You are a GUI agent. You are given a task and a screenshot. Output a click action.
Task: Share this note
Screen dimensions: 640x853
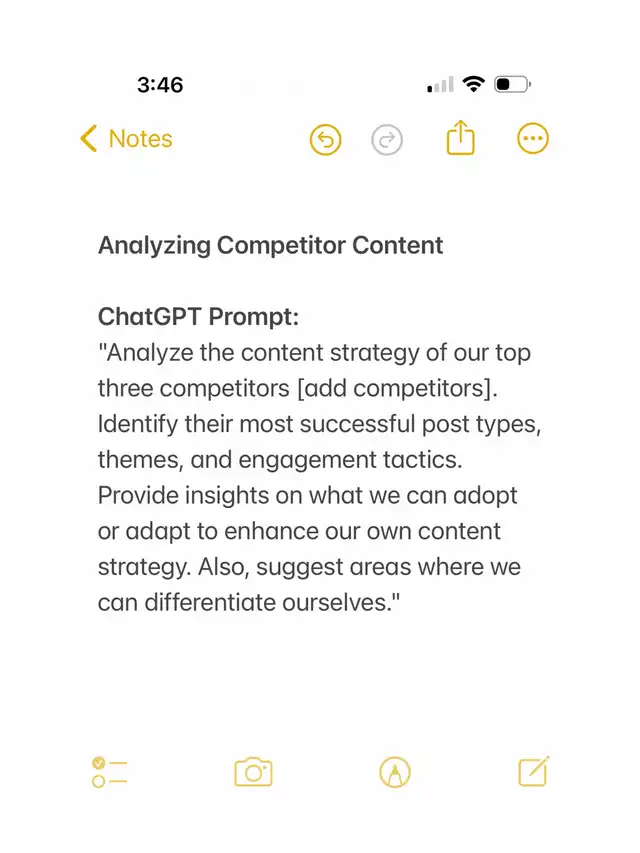tap(459, 139)
